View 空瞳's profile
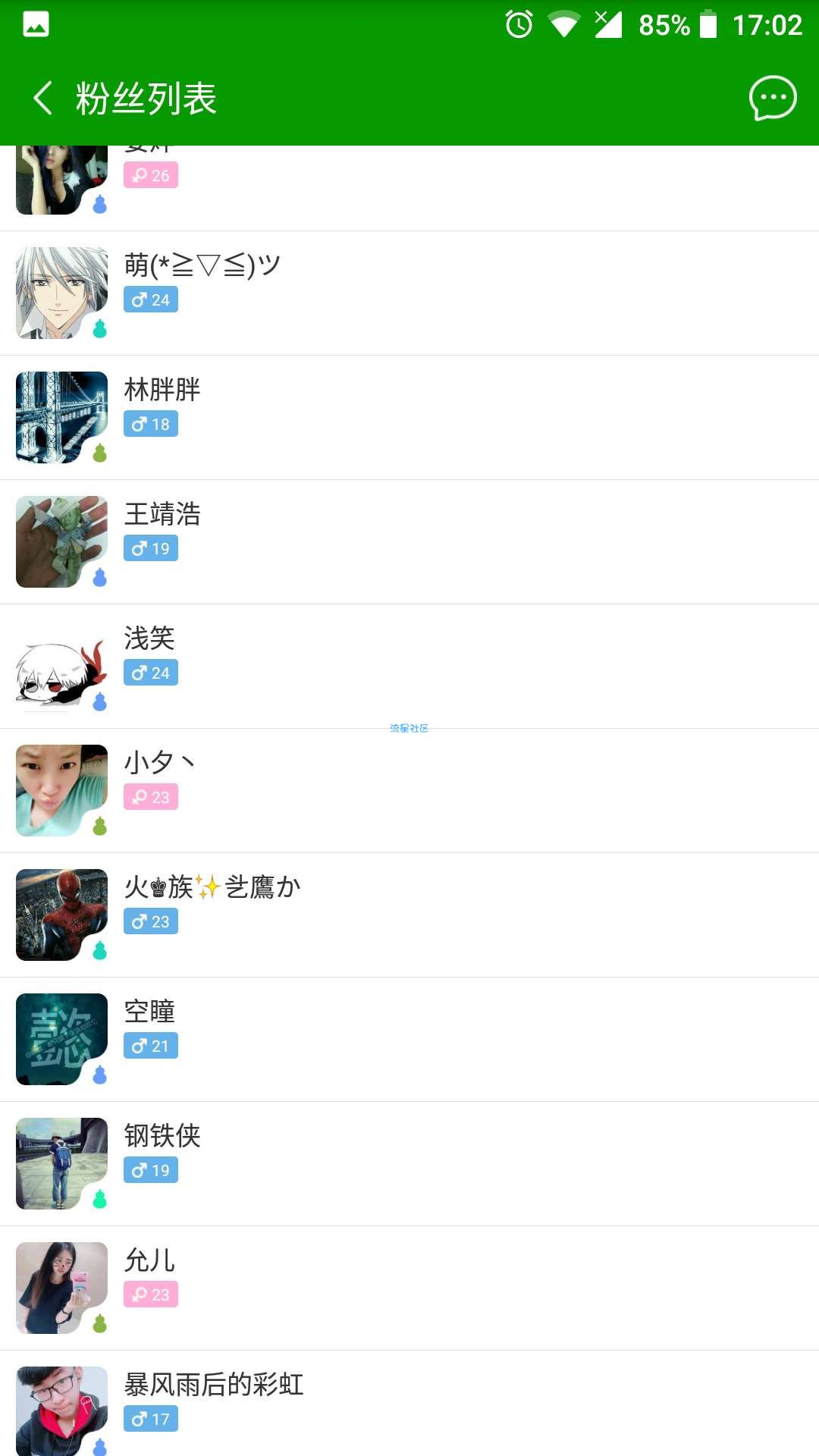The height and width of the screenshot is (1456, 819). tap(409, 1039)
